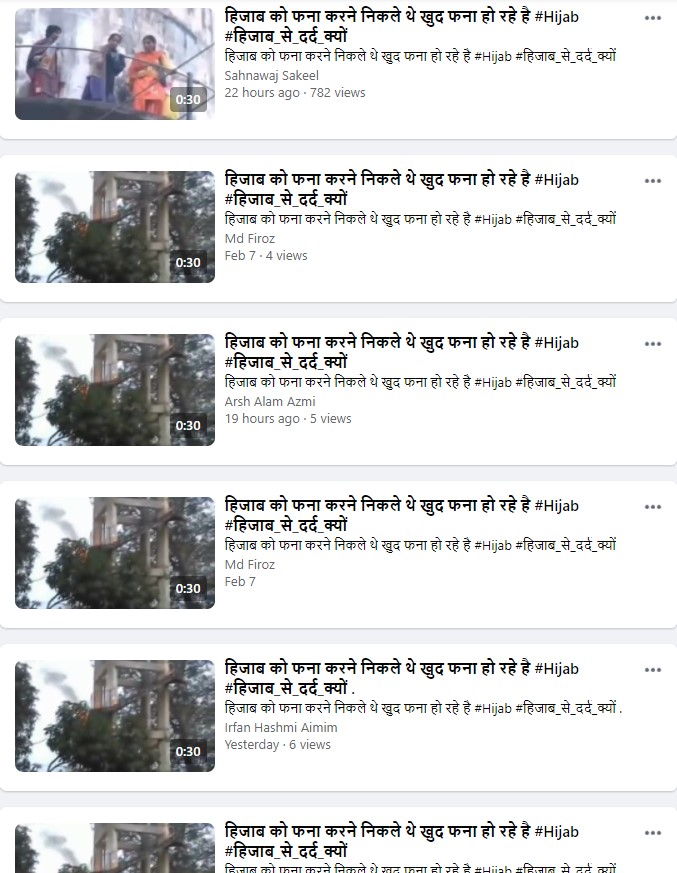The image size is (677, 873).
Task: Play Md Firoz's video with 4 views
Action: tap(114, 227)
